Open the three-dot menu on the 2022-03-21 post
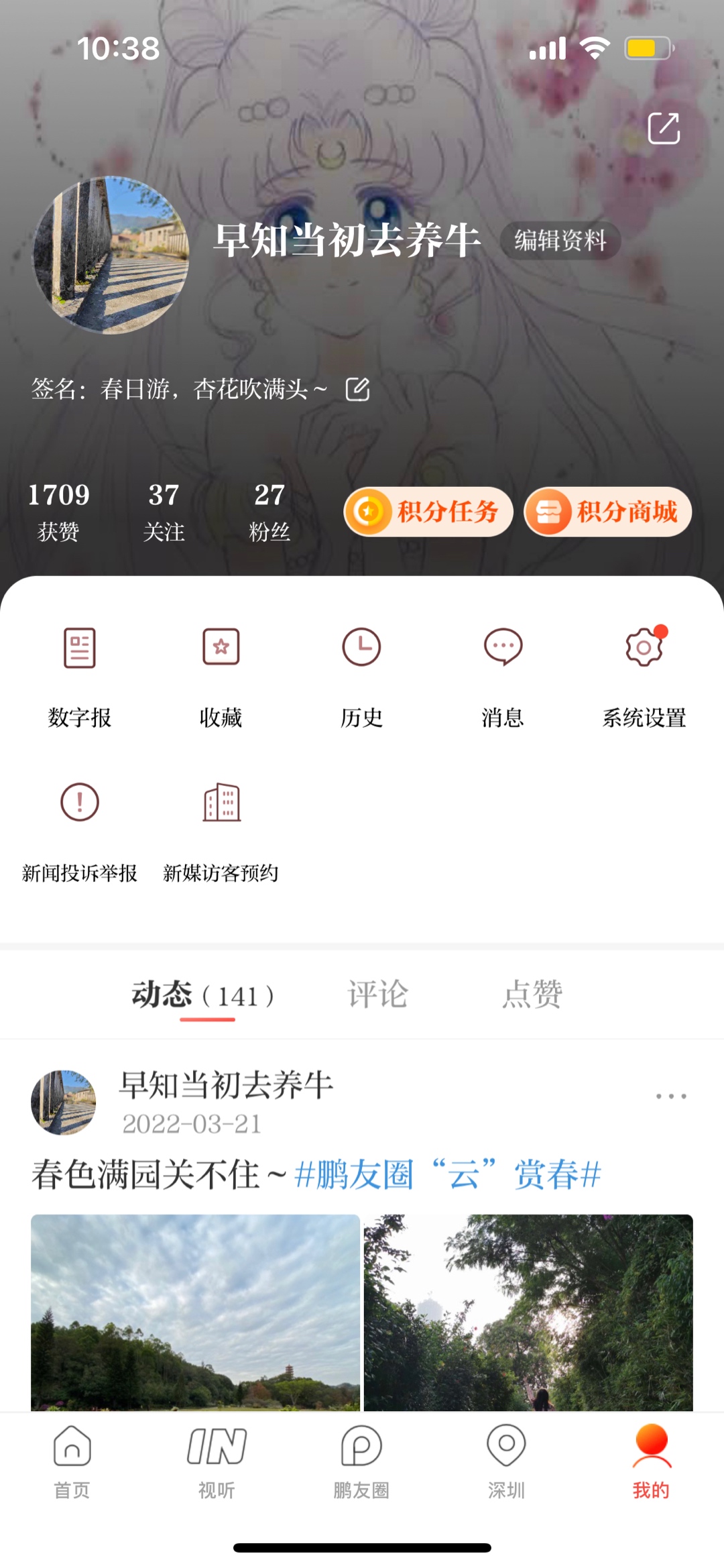 coord(671,1097)
